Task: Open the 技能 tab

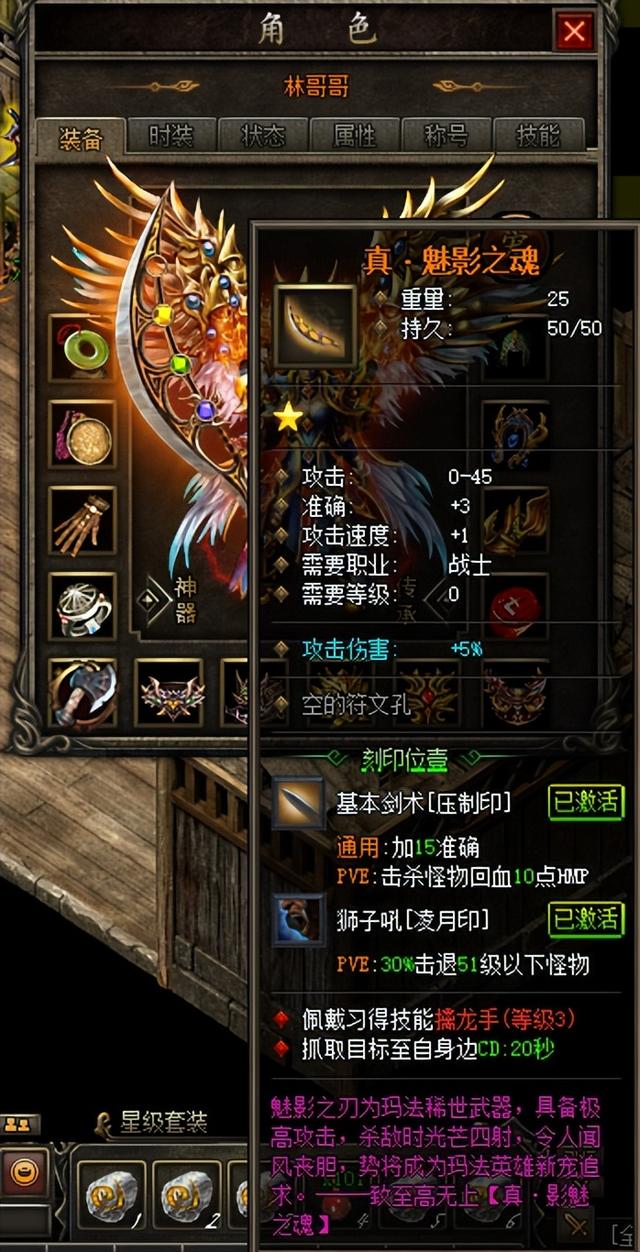Action: (537, 135)
